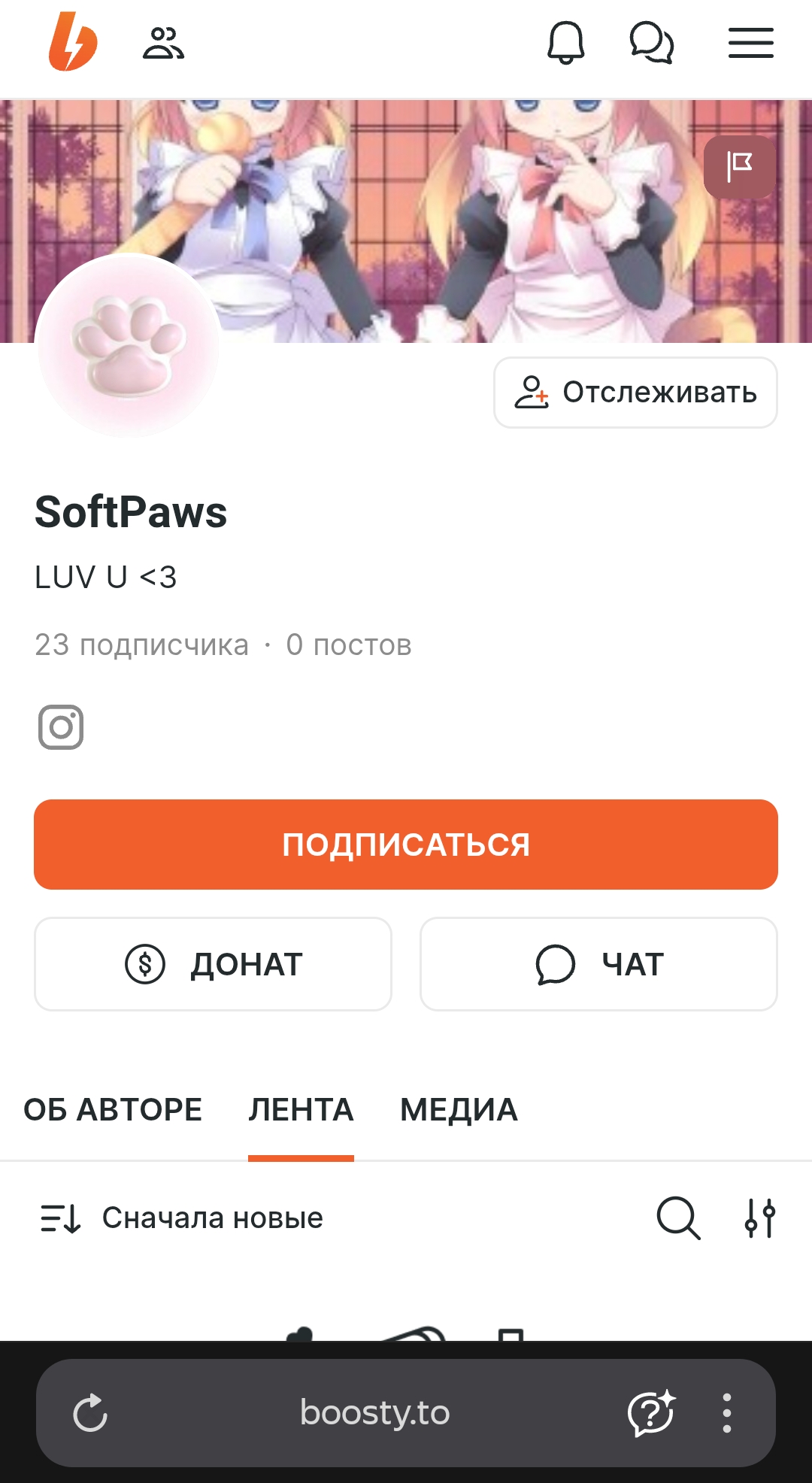The image size is (812, 1483).
Task: Select the ЛЕНТА tab
Action: [301, 1110]
